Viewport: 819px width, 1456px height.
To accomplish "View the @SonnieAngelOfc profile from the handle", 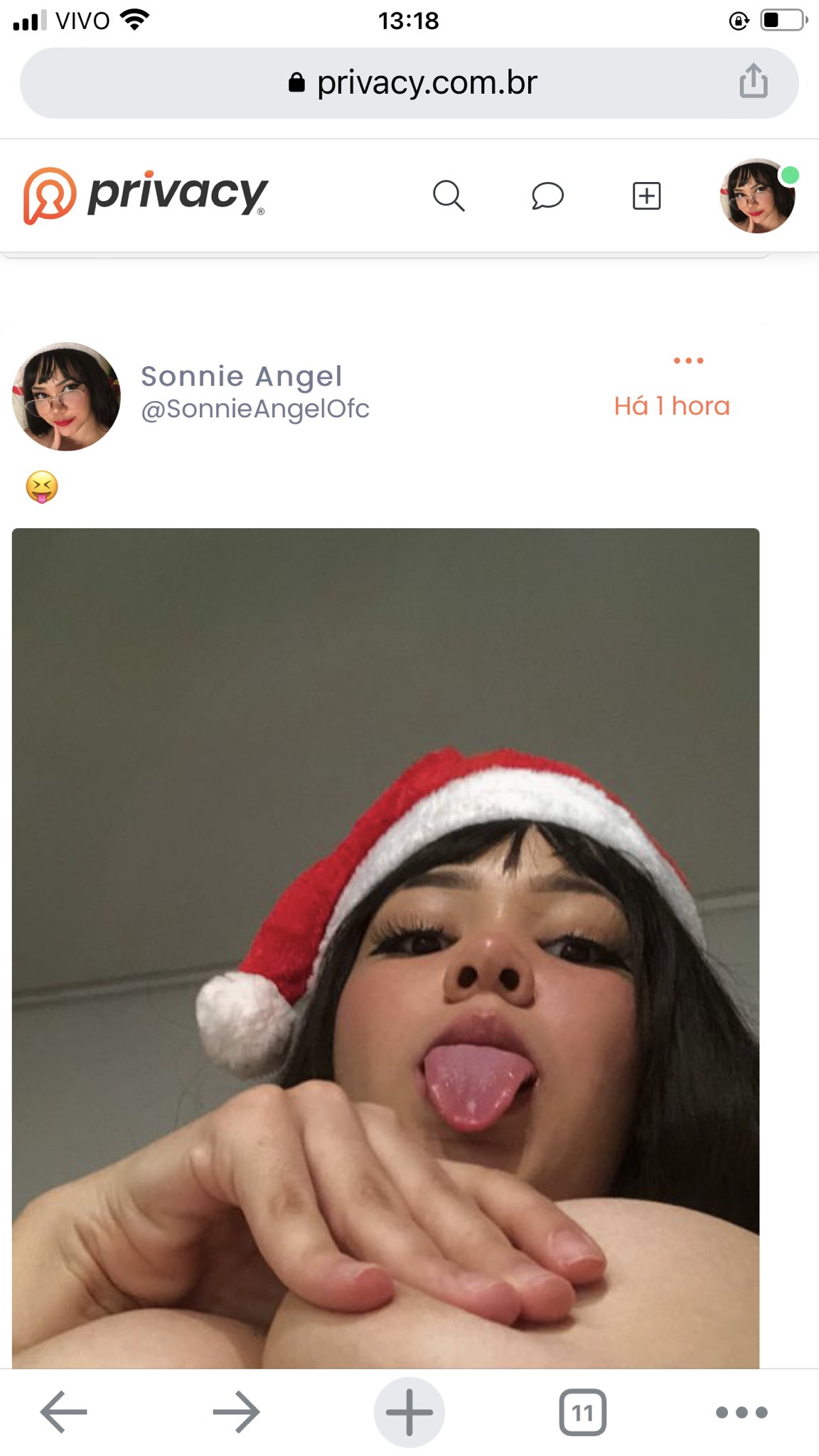I will pyautogui.click(x=255, y=409).
